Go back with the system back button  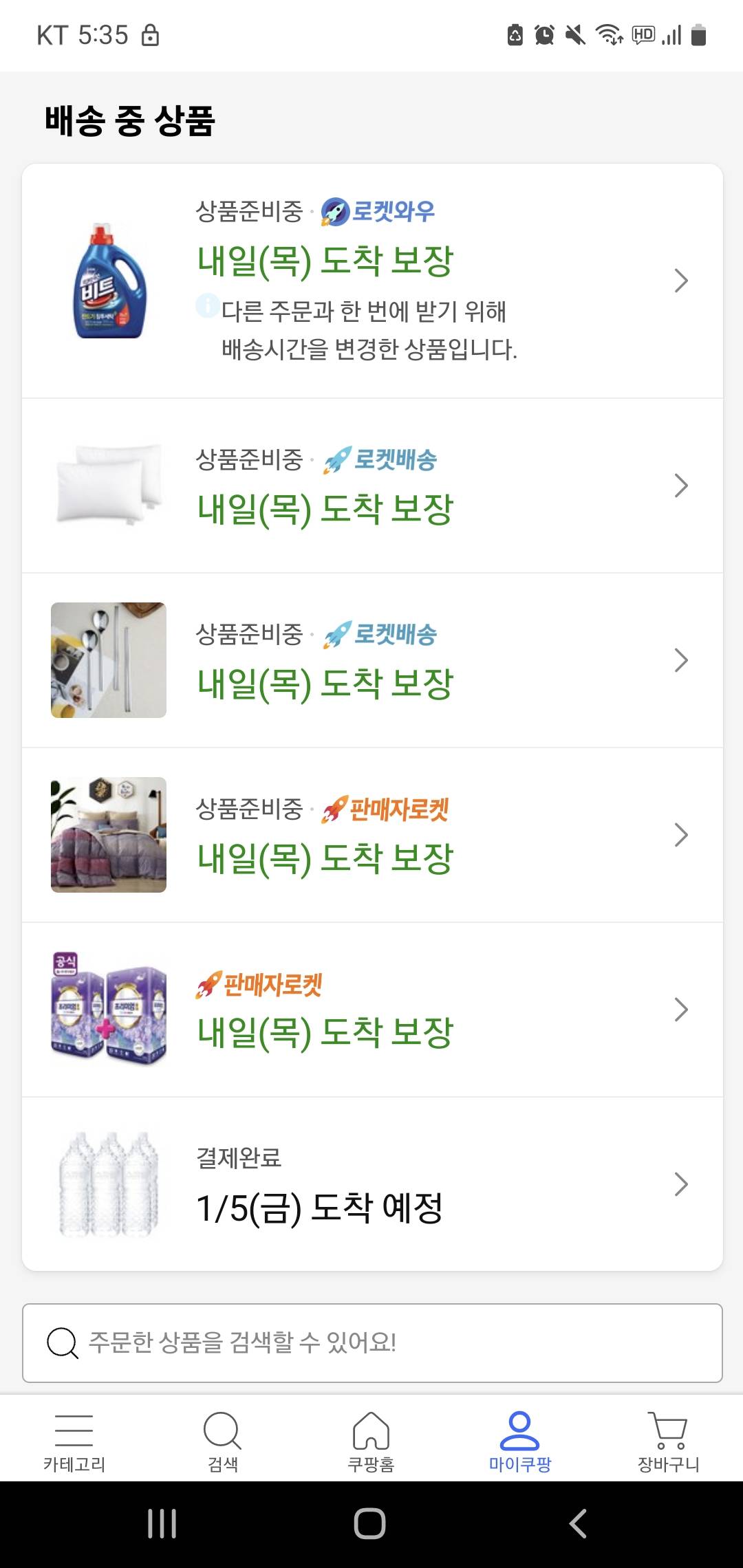click(578, 1524)
